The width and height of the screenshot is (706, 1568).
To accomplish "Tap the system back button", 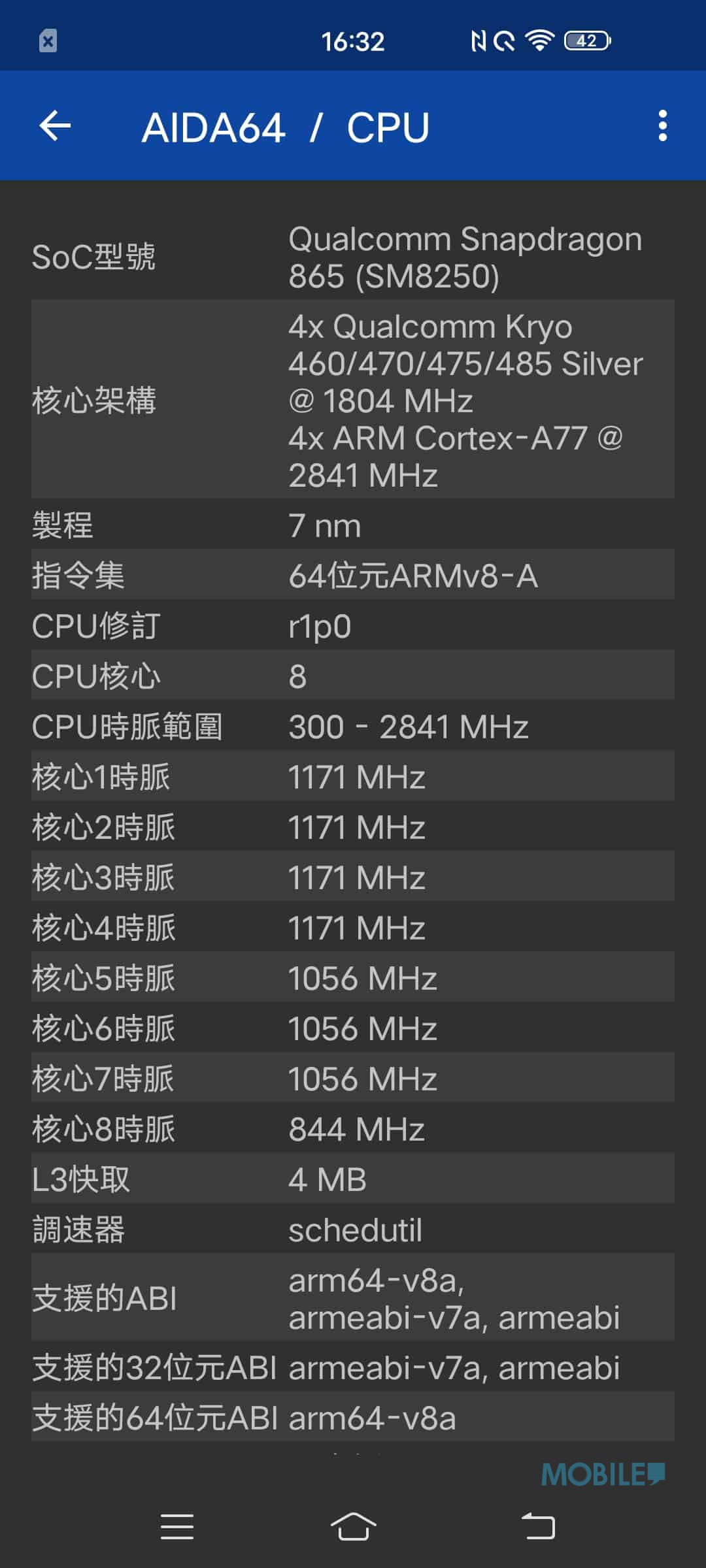I will pos(539,1527).
